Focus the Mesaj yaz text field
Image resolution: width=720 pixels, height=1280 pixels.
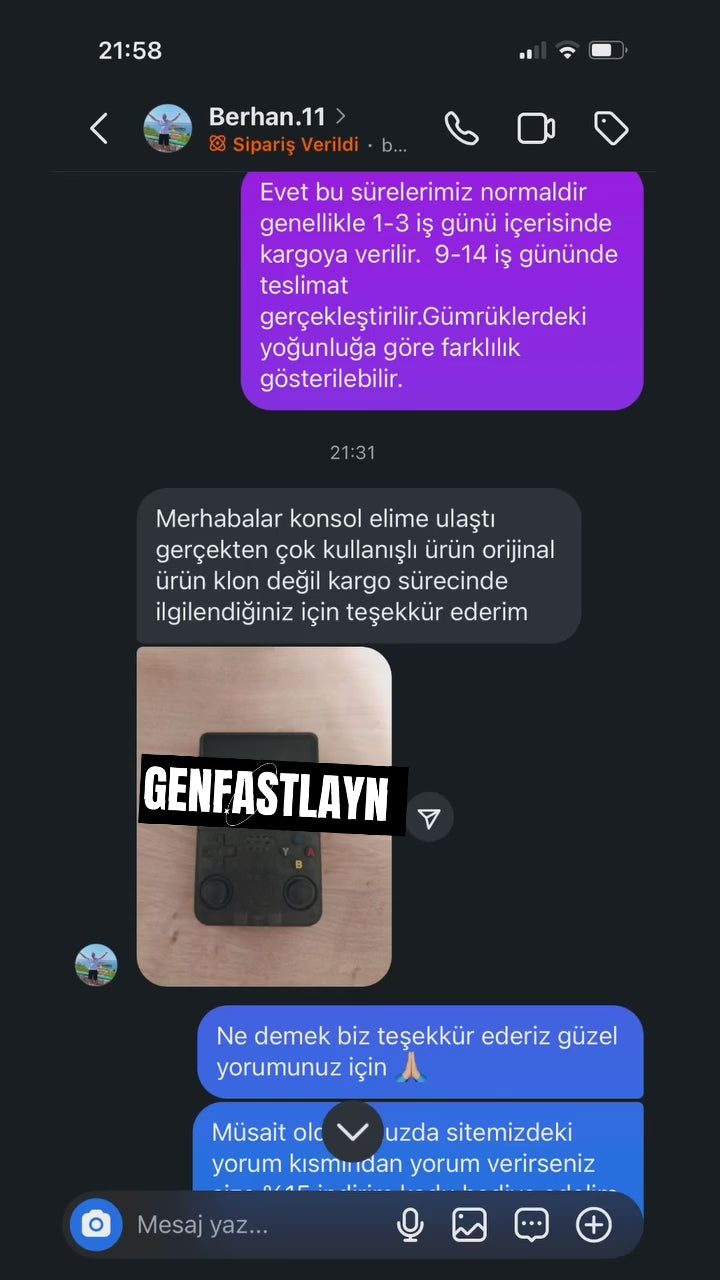point(250,1224)
